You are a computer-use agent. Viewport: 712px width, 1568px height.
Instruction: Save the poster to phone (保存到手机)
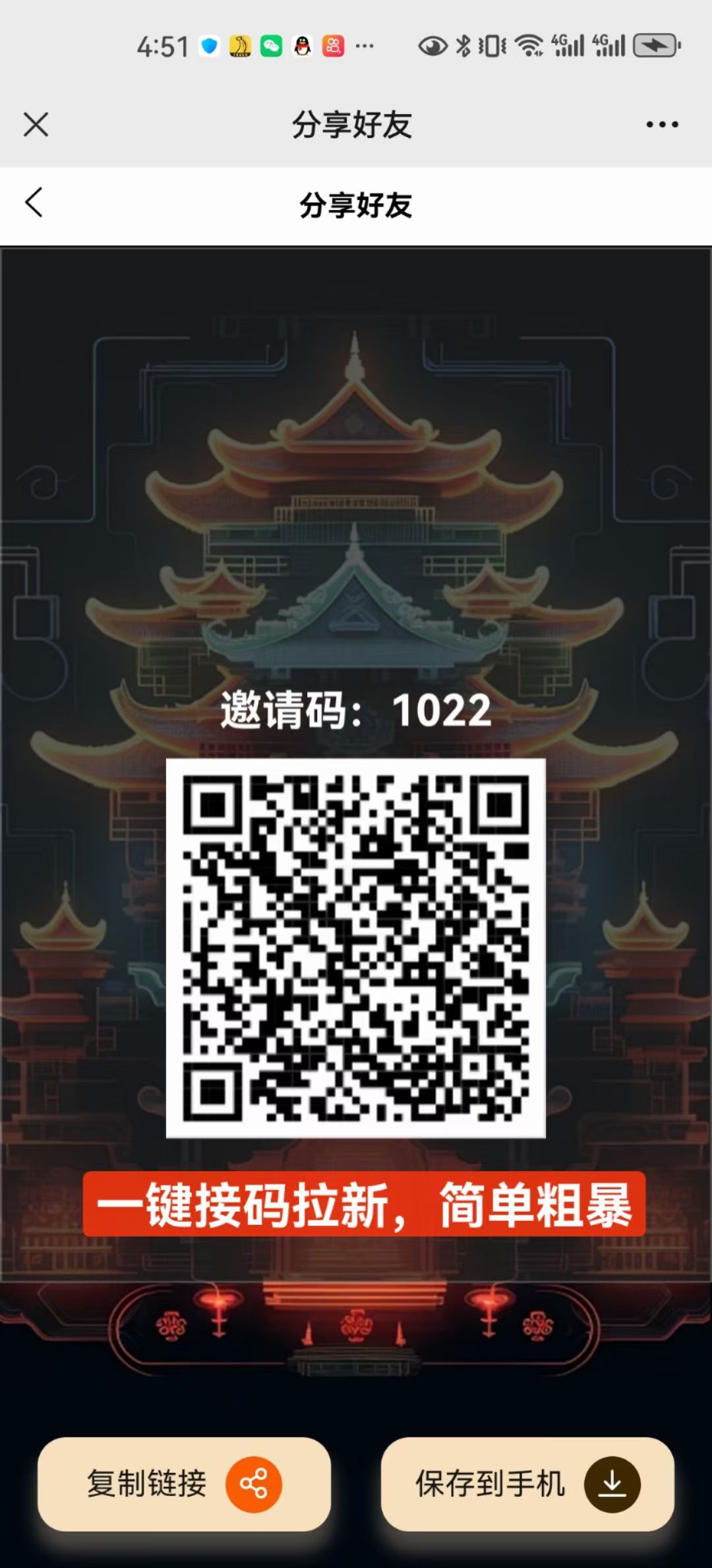click(x=527, y=1484)
